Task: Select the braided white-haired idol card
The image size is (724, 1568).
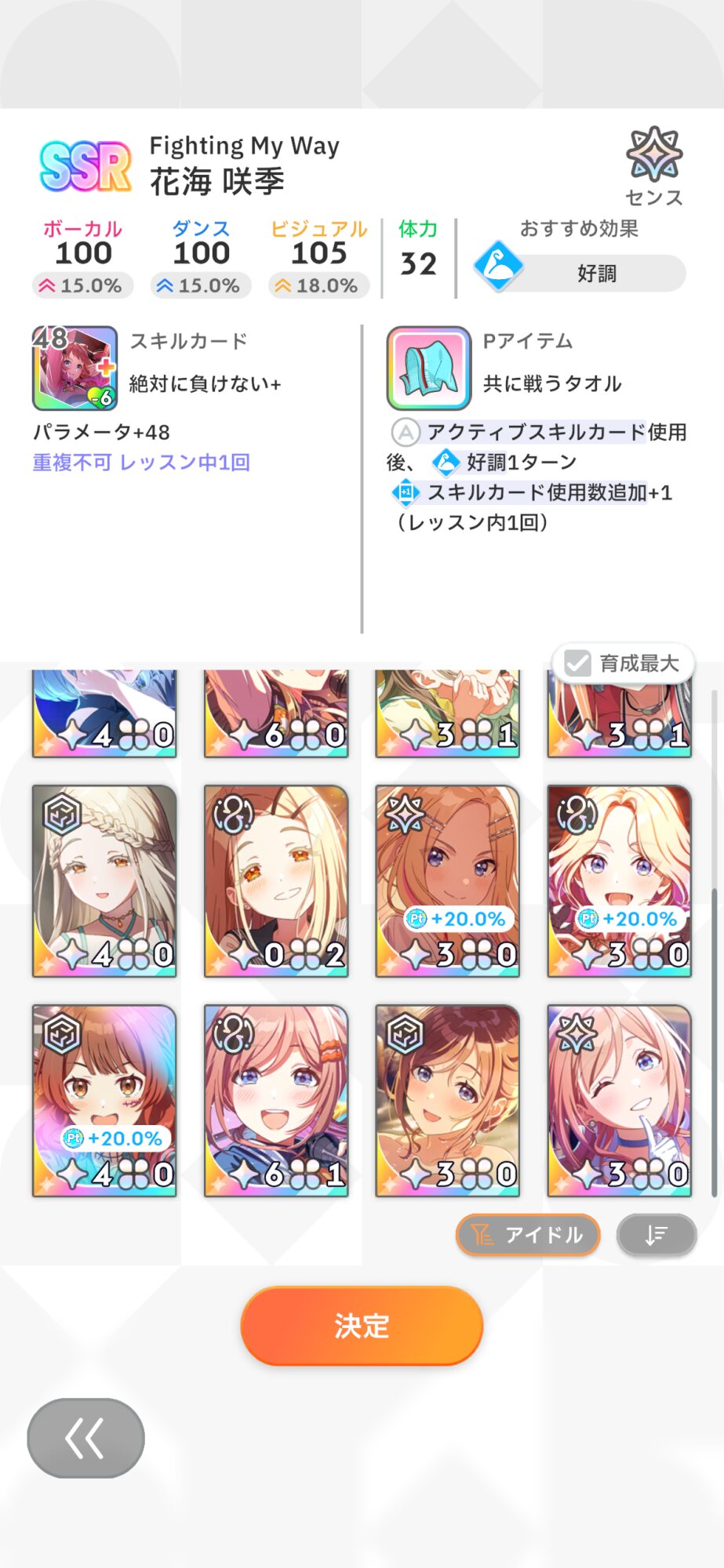Action: 104,881
